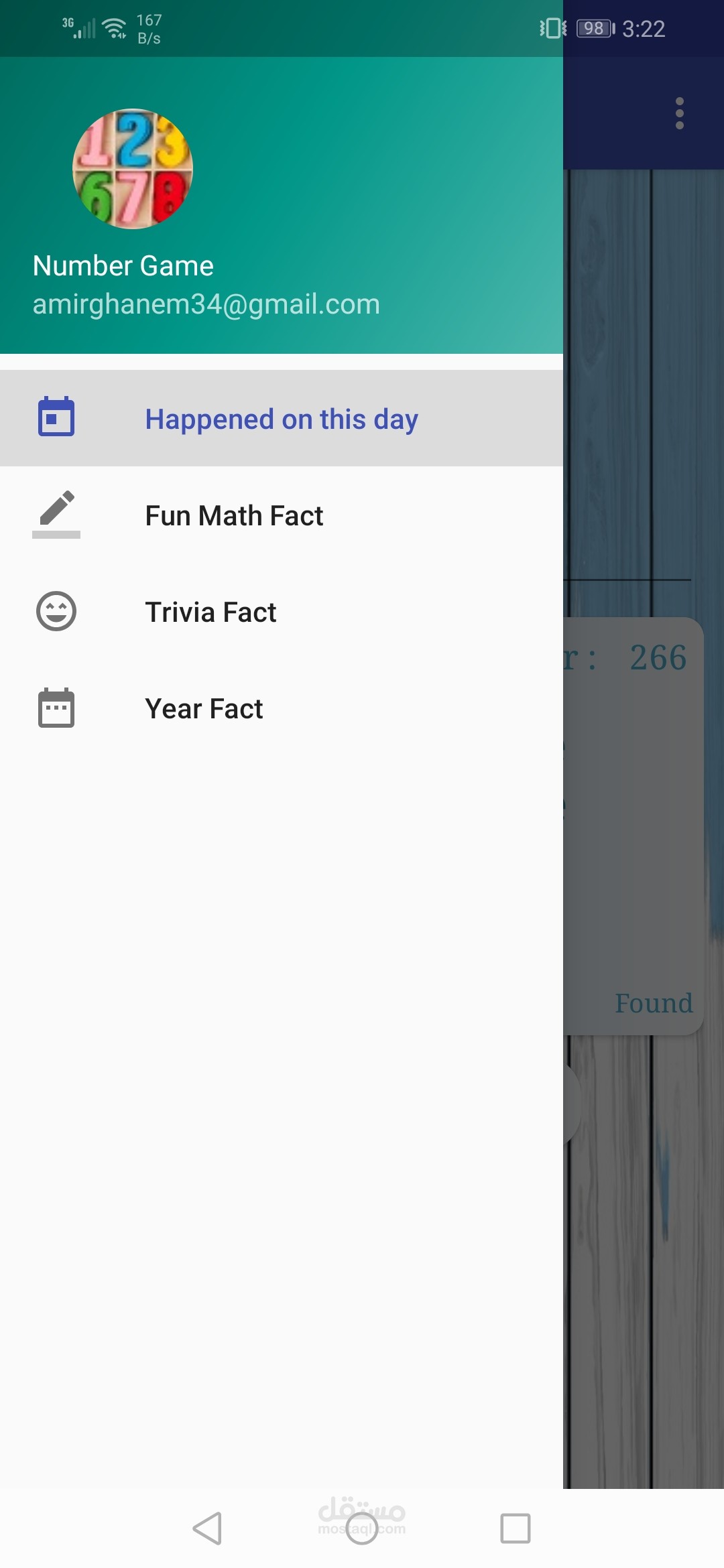Open recent apps from navigation bar
724x1568 pixels.
point(515,1528)
